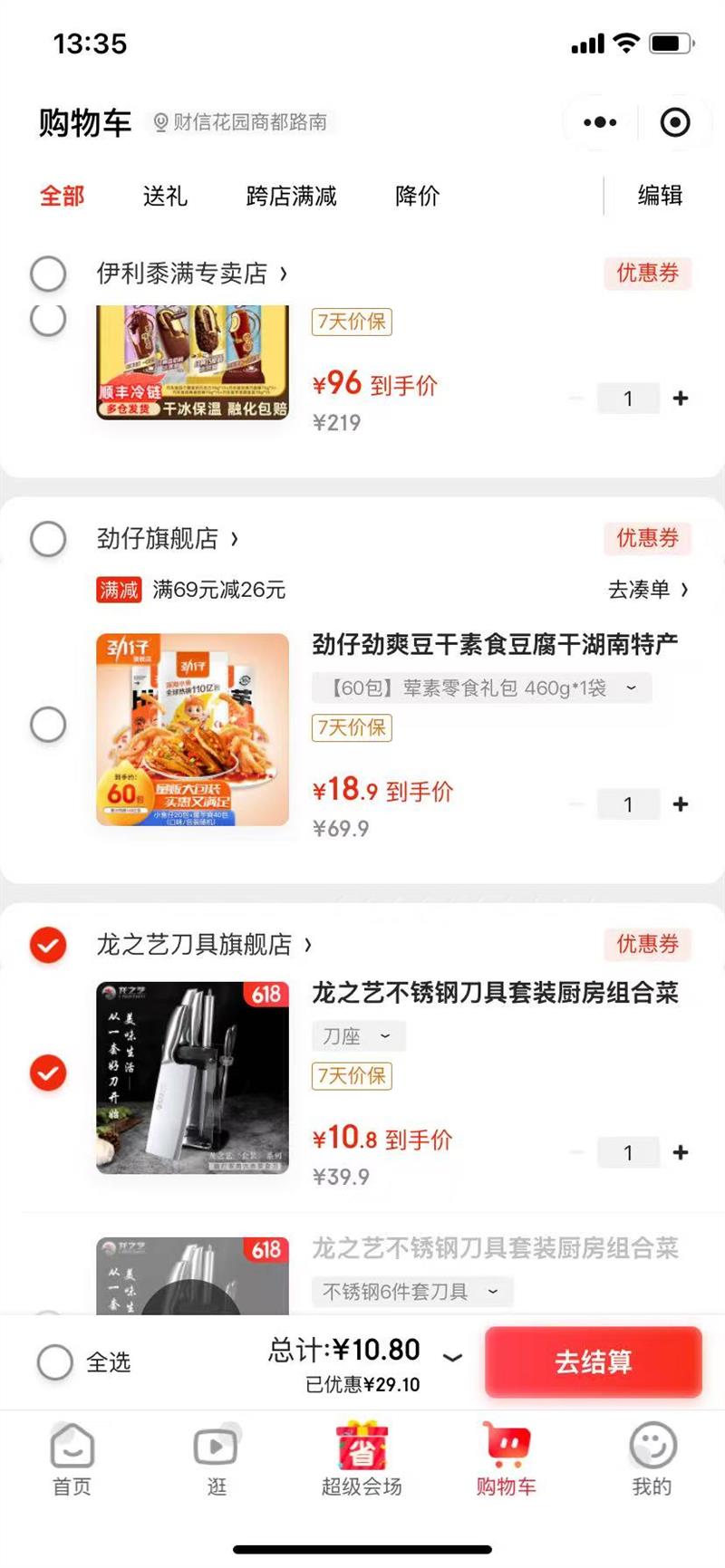The image size is (725, 1568).
Task: Get coupons for 劲仔旗舰店
Action: [647, 538]
